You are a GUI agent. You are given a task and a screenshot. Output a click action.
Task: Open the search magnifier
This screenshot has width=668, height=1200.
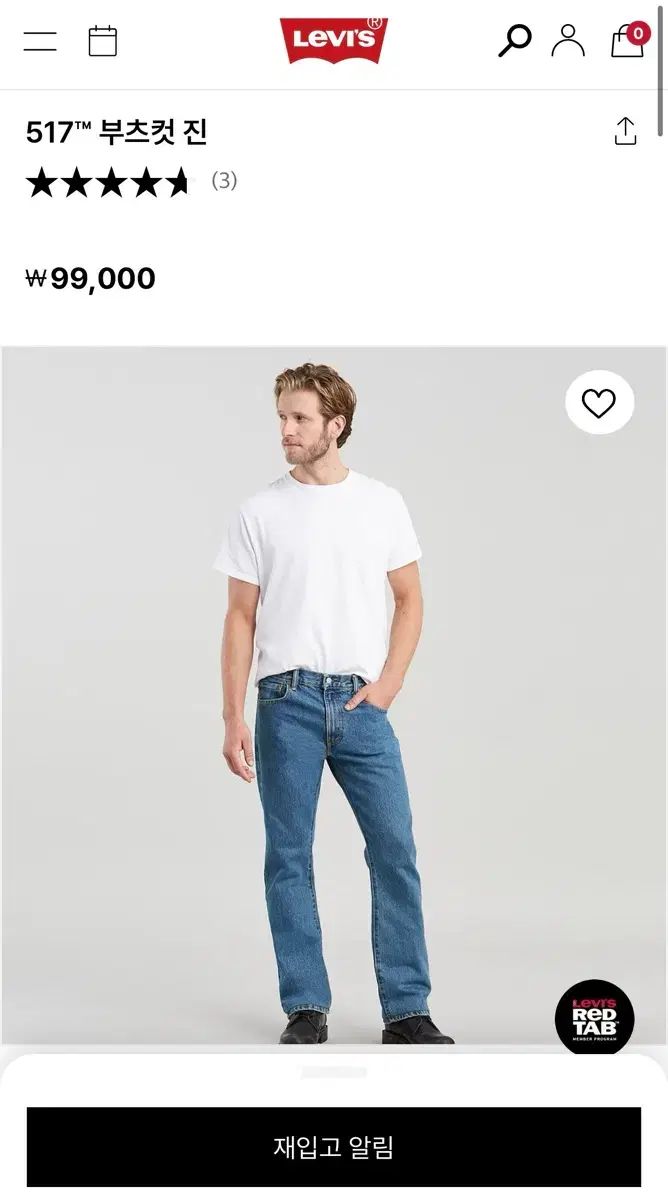tap(514, 41)
